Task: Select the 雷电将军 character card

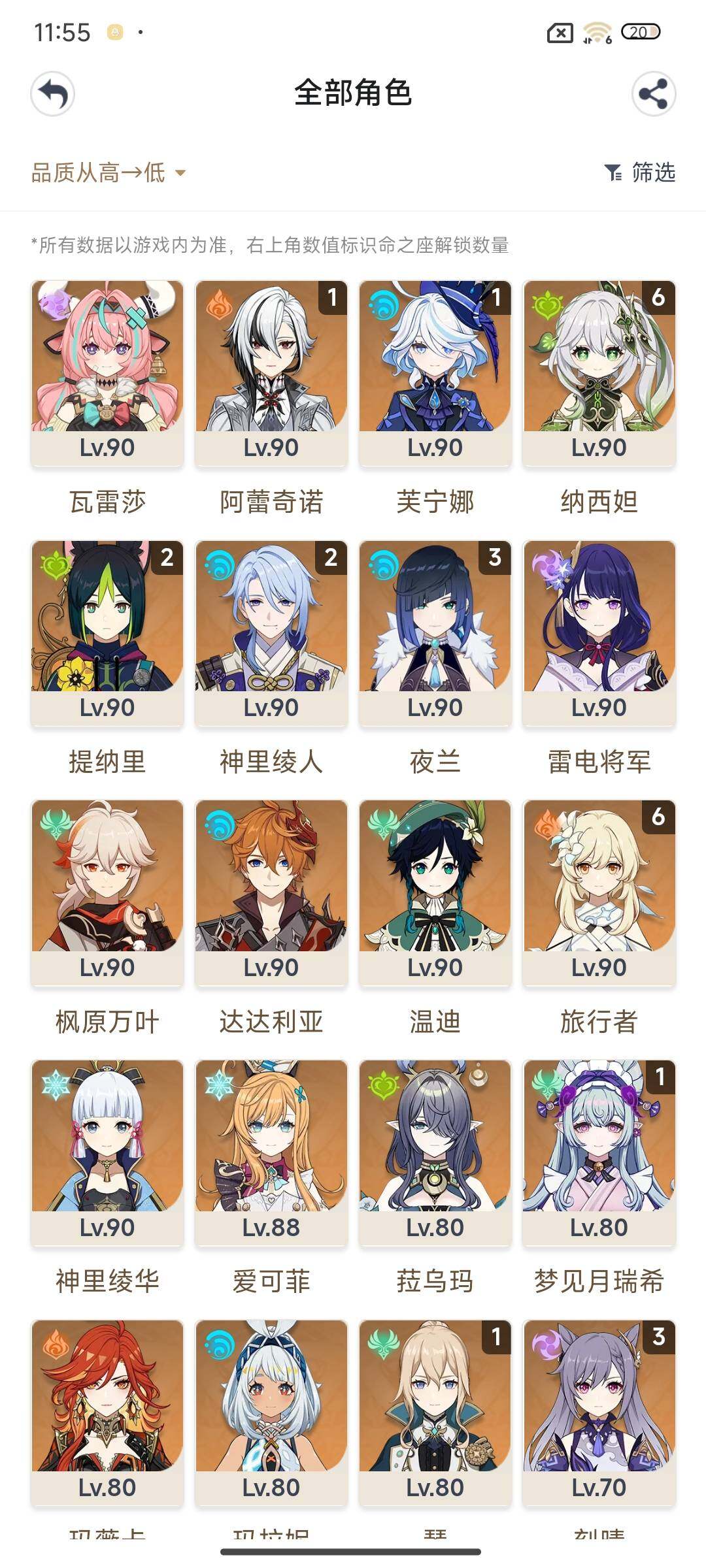Action: 599,632
